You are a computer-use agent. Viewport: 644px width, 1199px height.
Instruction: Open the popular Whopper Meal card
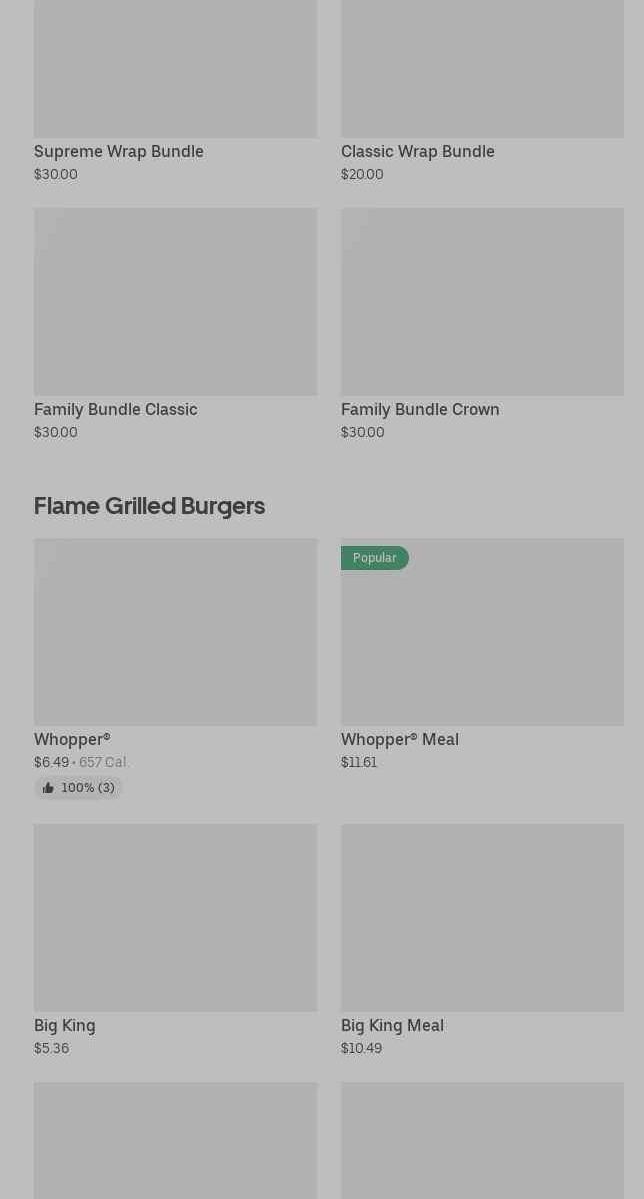482,655
